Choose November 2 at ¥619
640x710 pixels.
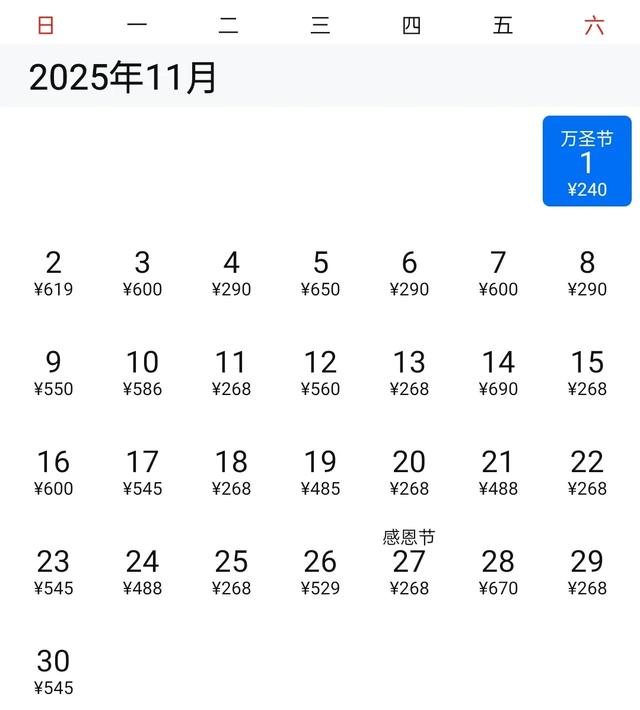pyautogui.click(x=53, y=273)
